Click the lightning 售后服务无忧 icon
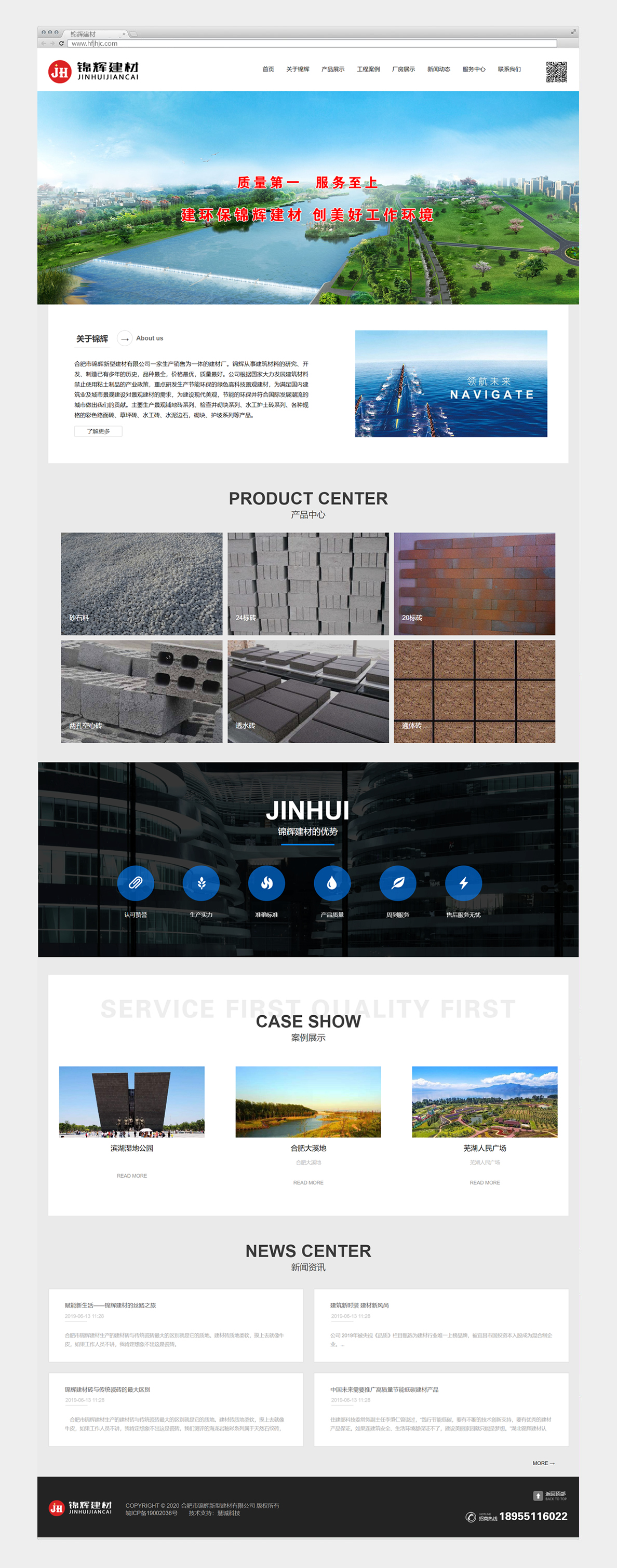Image resolution: width=617 pixels, height=1568 pixels. coord(464,882)
